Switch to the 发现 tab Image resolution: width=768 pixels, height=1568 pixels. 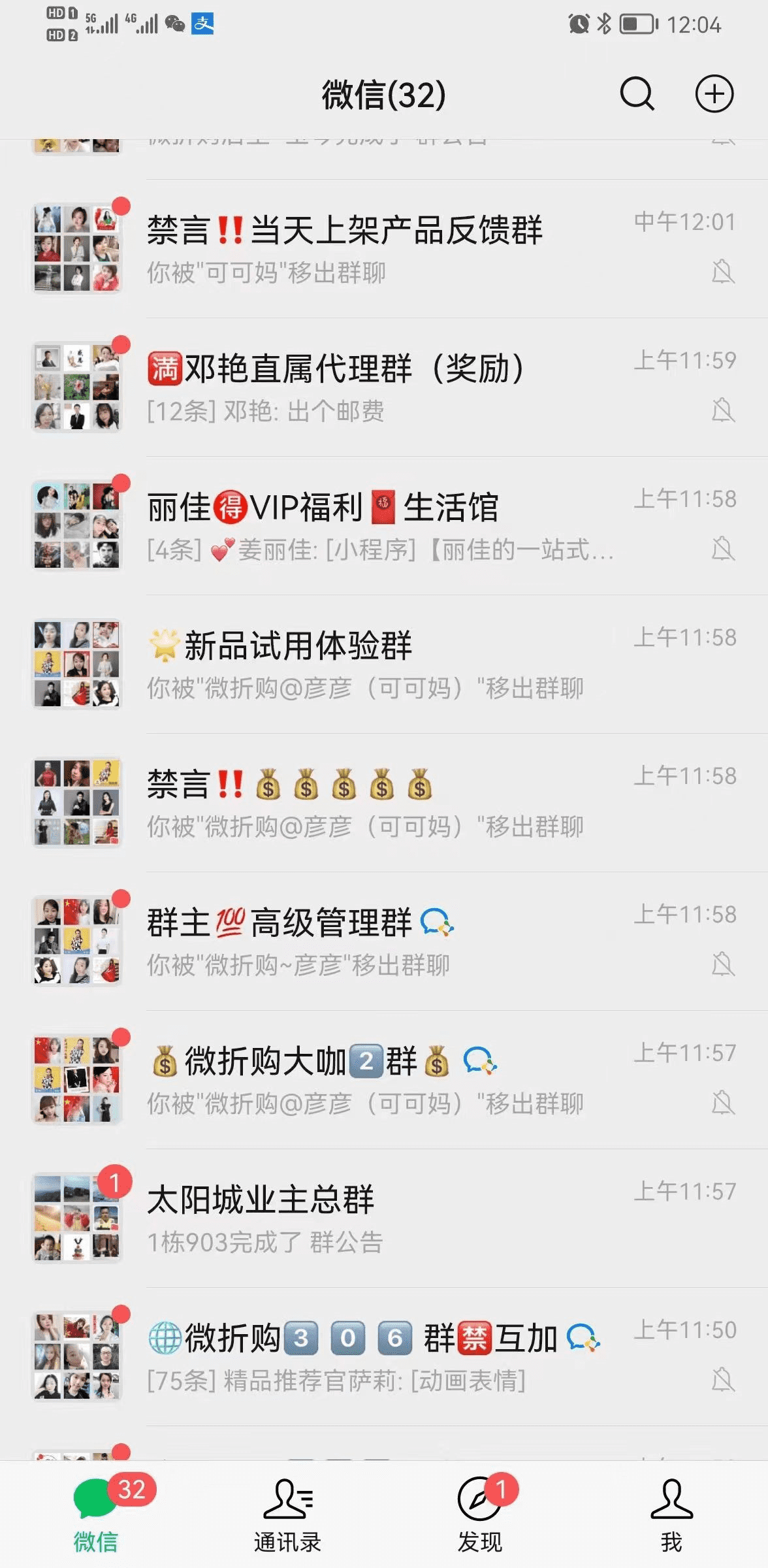click(x=480, y=1513)
